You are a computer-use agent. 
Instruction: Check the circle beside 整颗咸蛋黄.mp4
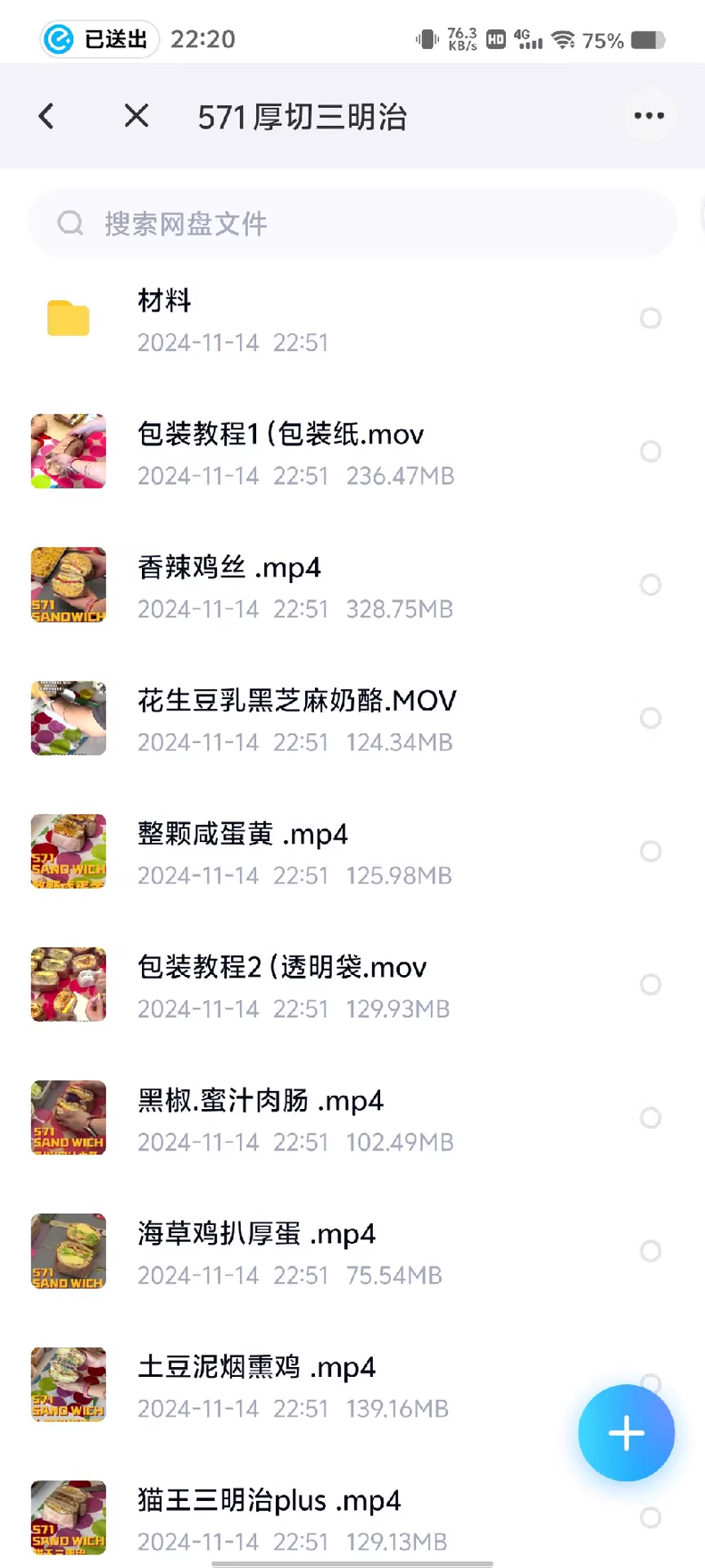coord(651,851)
